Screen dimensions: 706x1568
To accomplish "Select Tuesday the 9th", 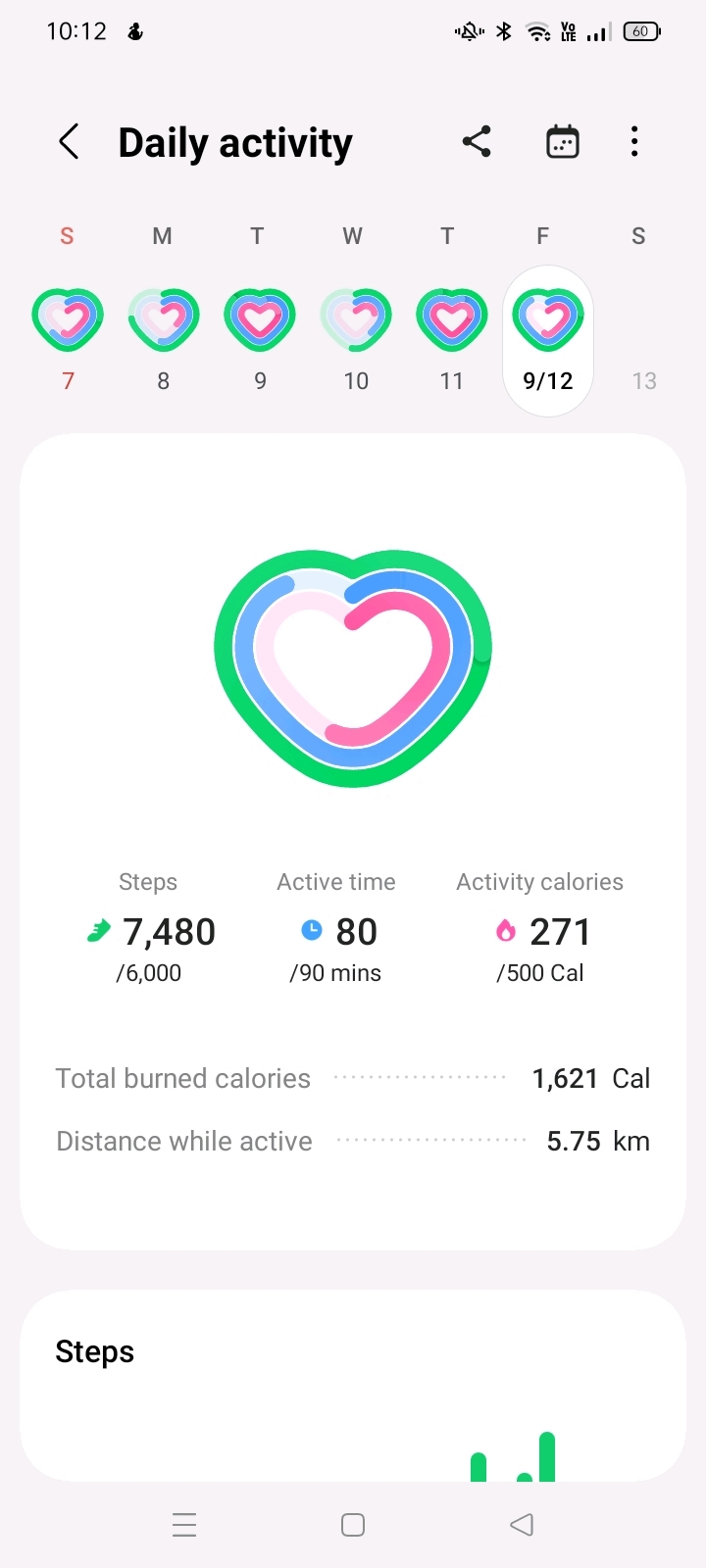I will point(260,340).
